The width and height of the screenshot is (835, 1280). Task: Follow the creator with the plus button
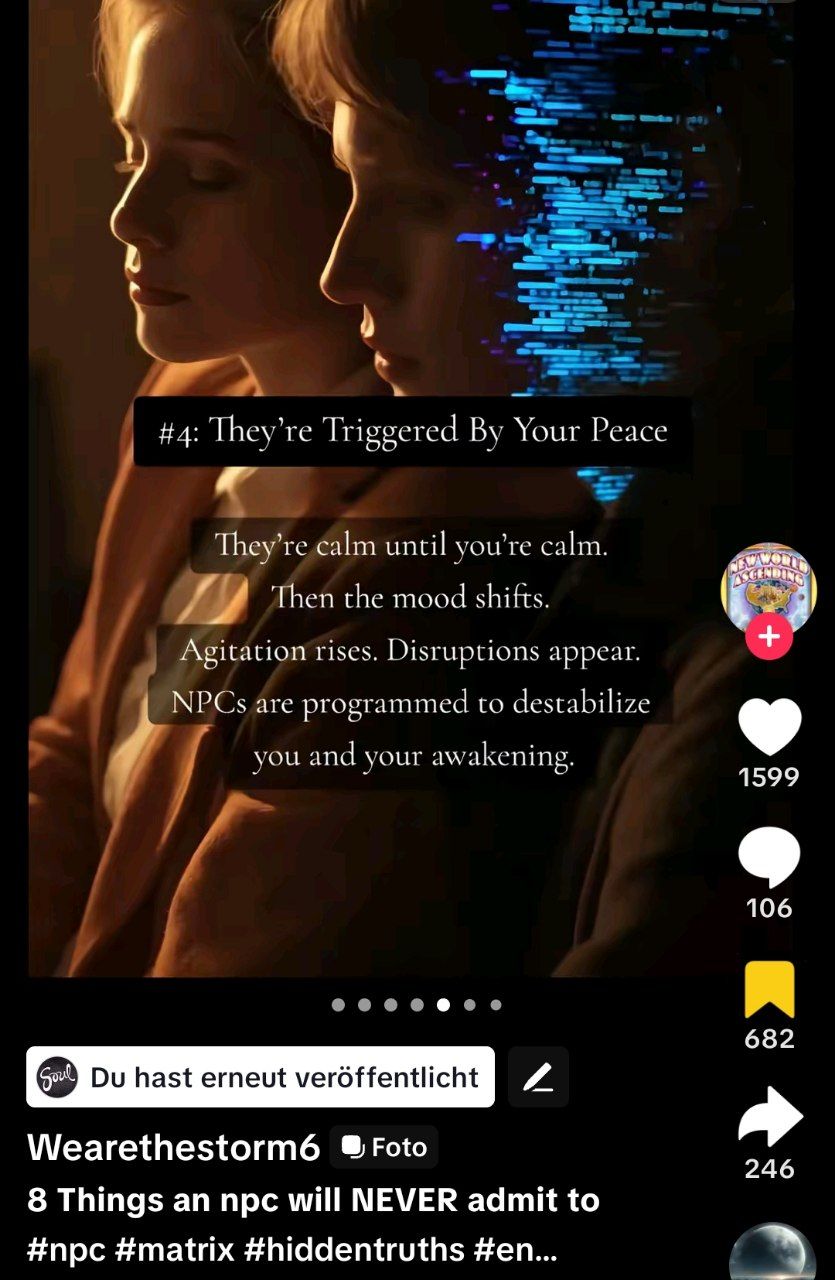click(769, 637)
